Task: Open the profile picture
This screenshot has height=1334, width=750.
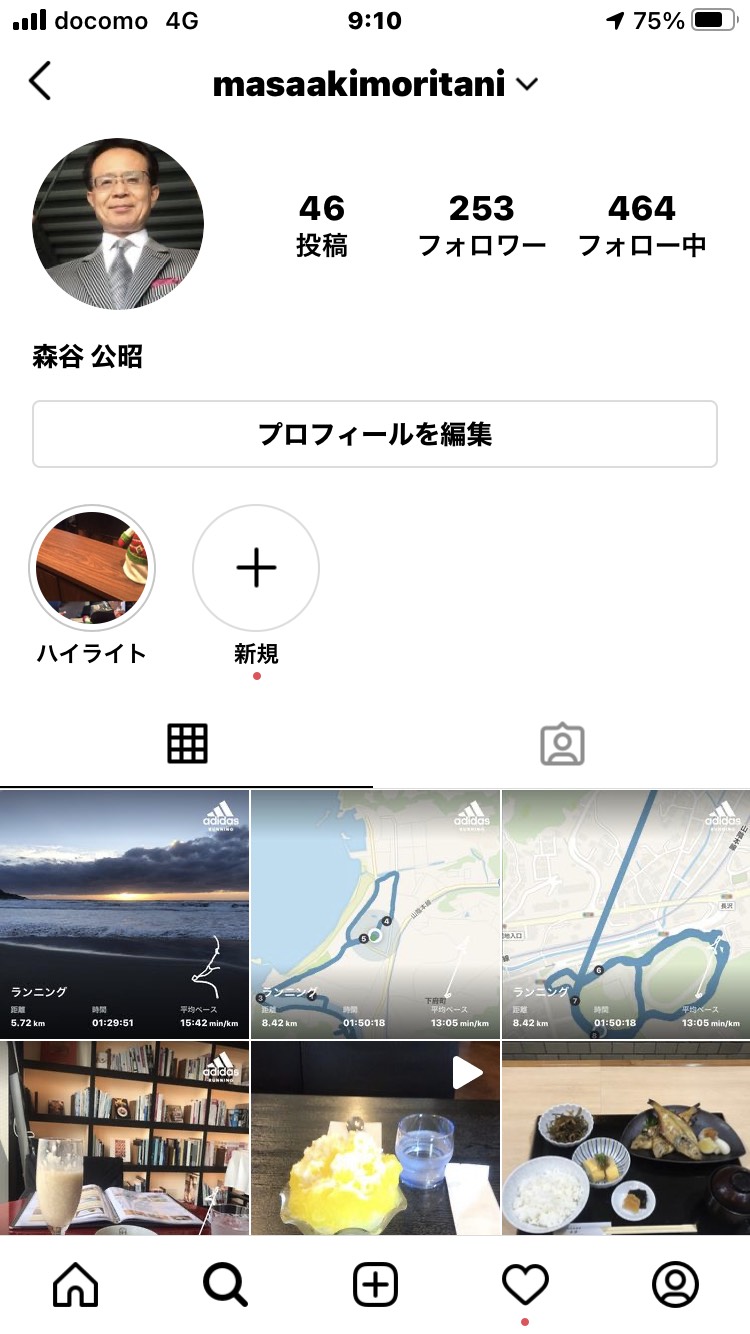Action: click(118, 224)
